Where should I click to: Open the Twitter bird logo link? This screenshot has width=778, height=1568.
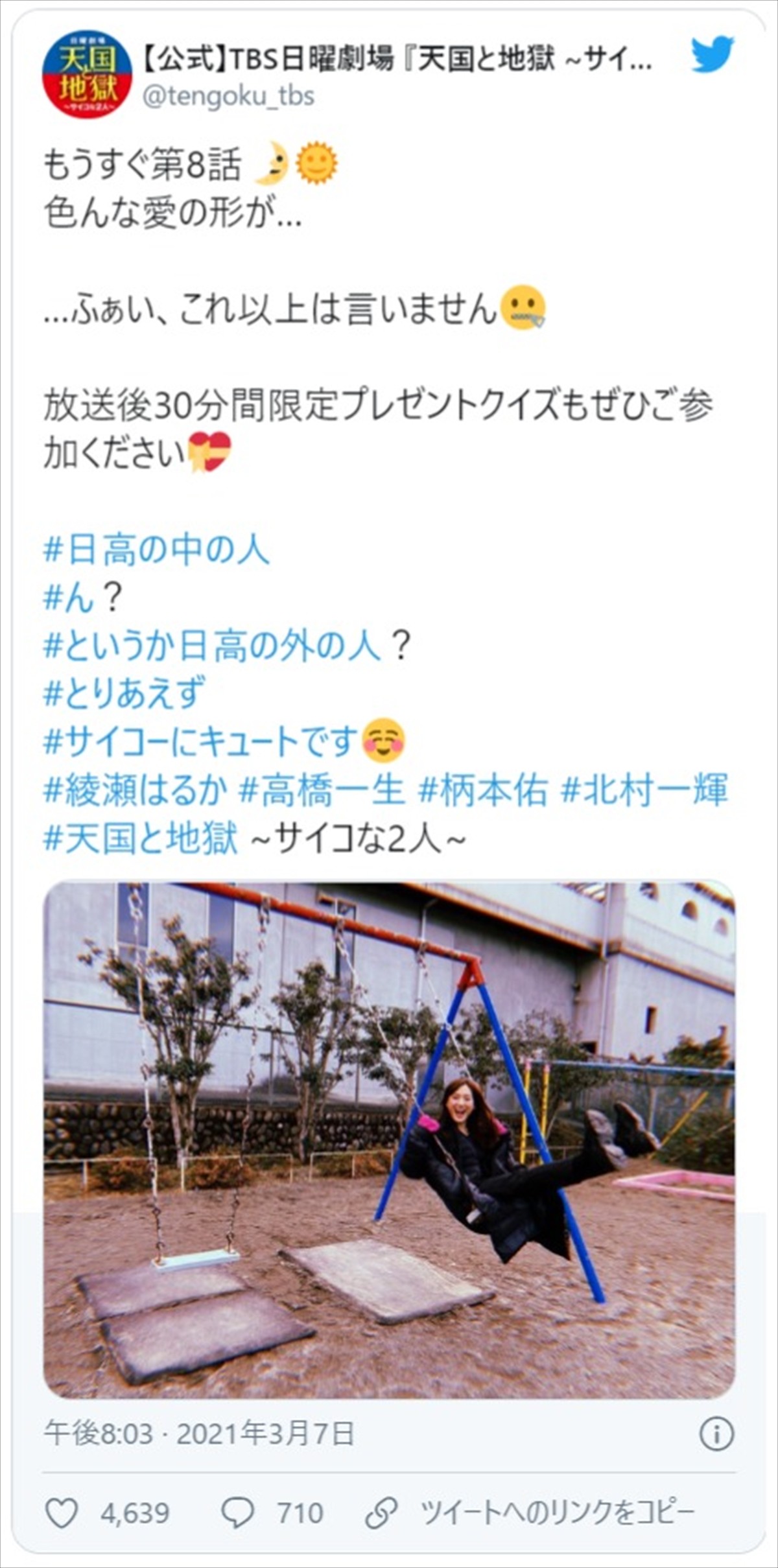coord(712,55)
